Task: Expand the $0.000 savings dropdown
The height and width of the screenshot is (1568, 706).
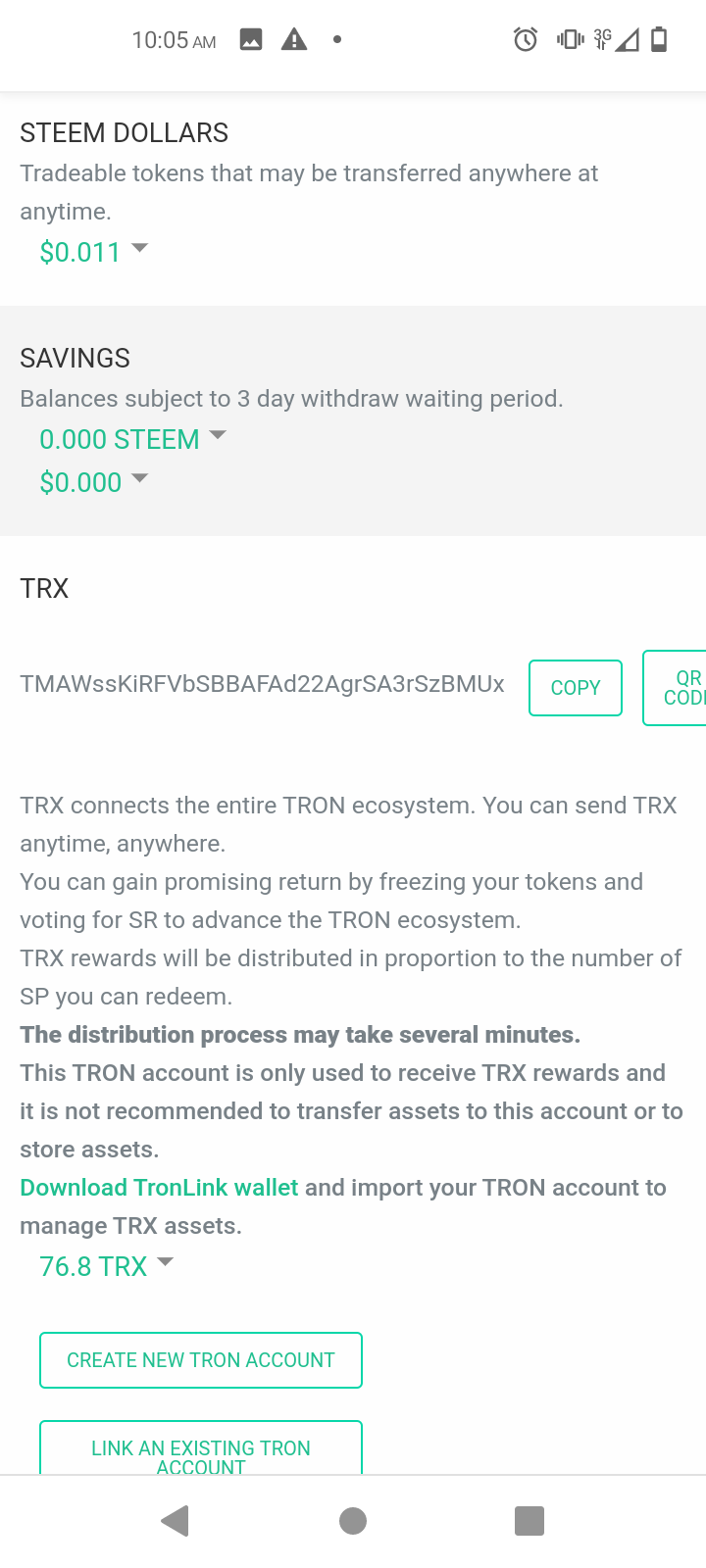Action: click(x=93, y=481)
